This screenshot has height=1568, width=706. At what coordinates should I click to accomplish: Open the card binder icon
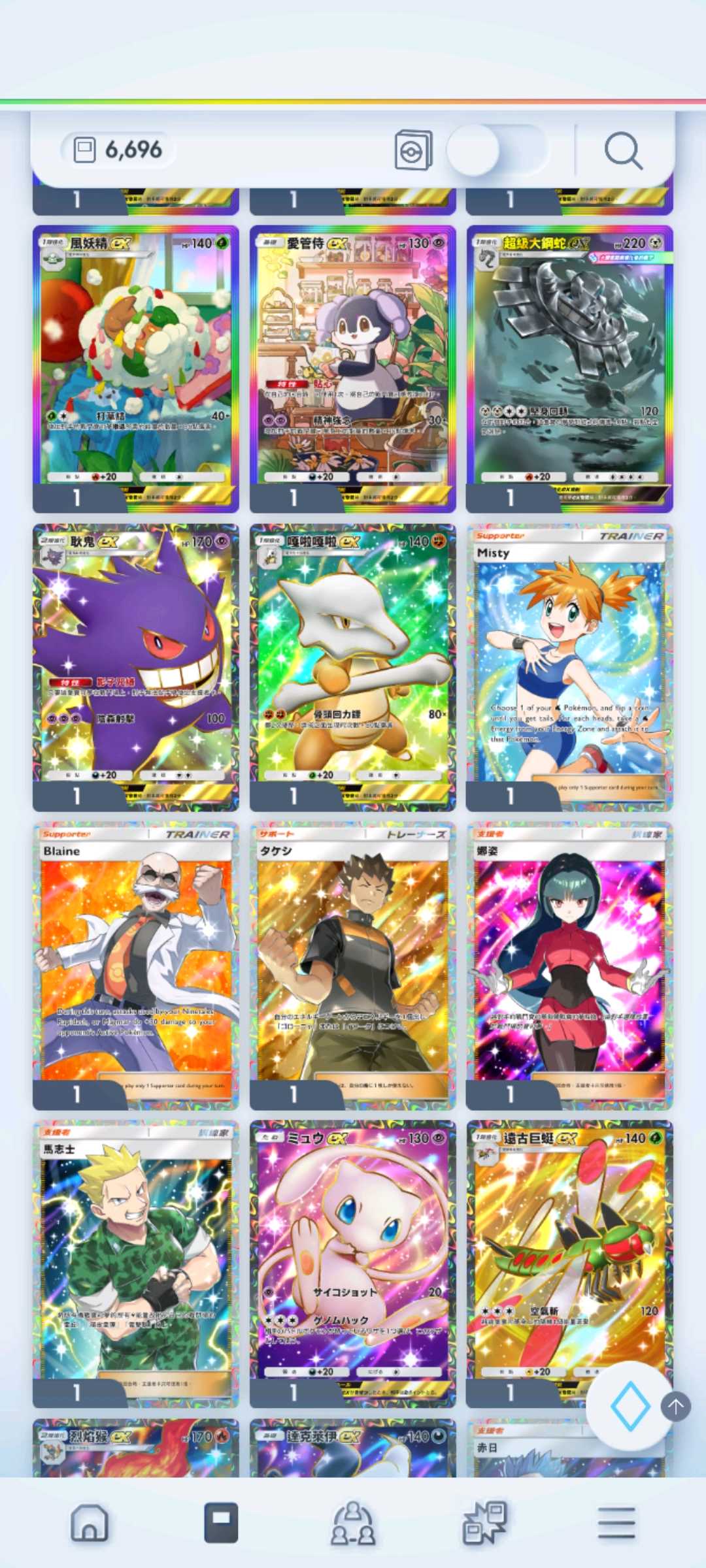(413, 150)
